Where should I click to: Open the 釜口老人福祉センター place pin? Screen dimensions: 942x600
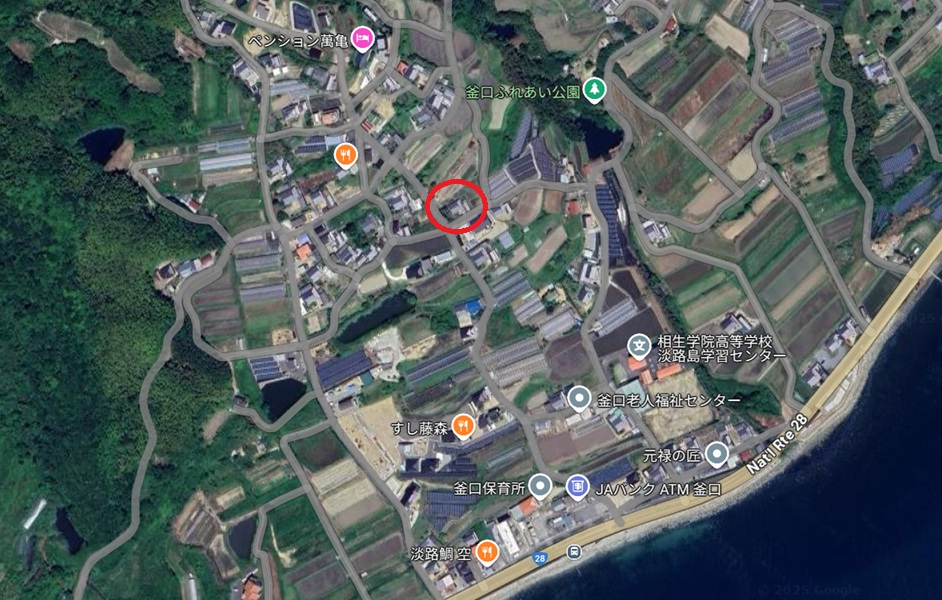pyautogui.click(x=579, y=399)
